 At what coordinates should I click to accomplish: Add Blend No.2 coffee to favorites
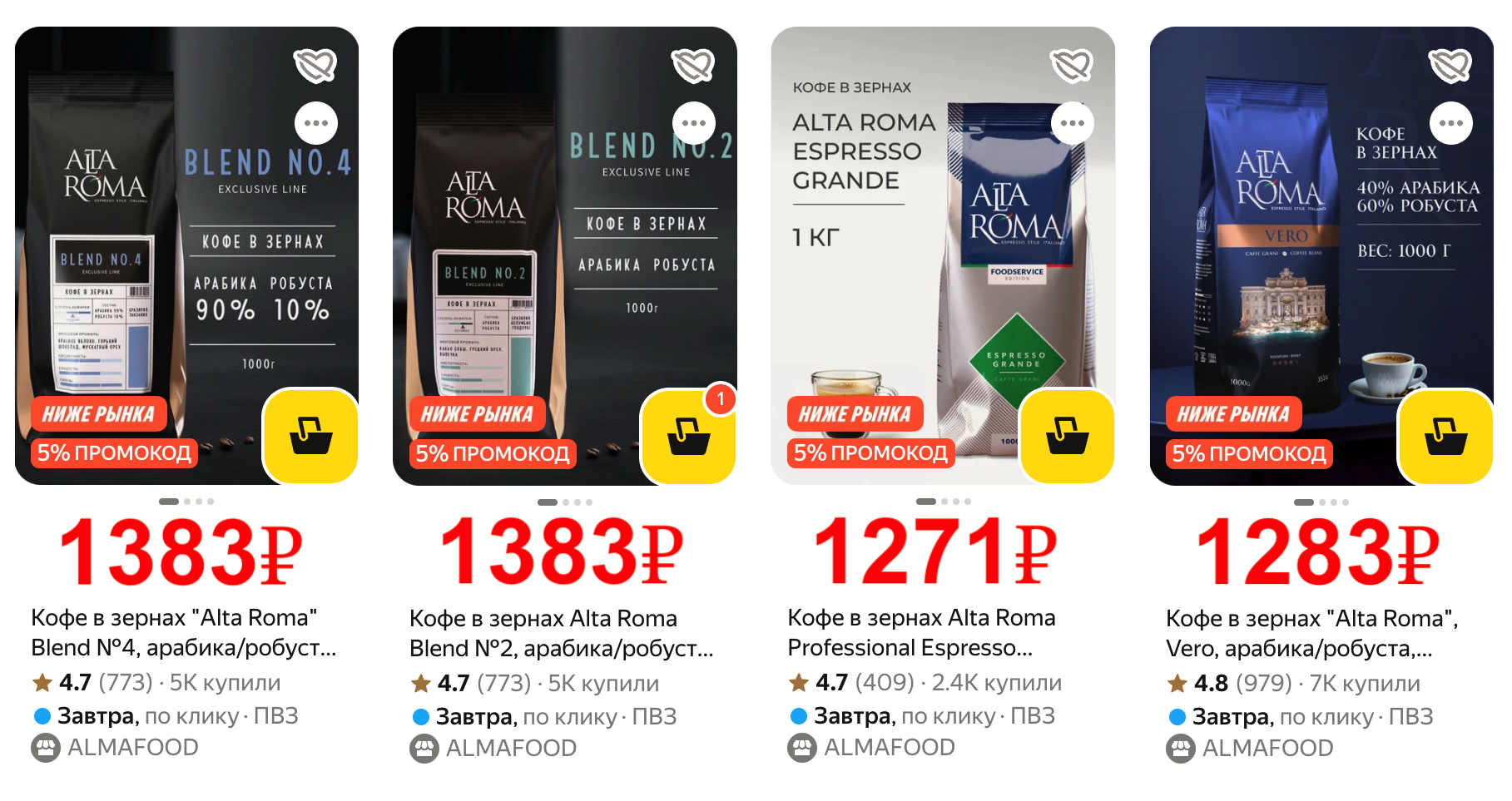pyautogui.click(x=693, y=66)
